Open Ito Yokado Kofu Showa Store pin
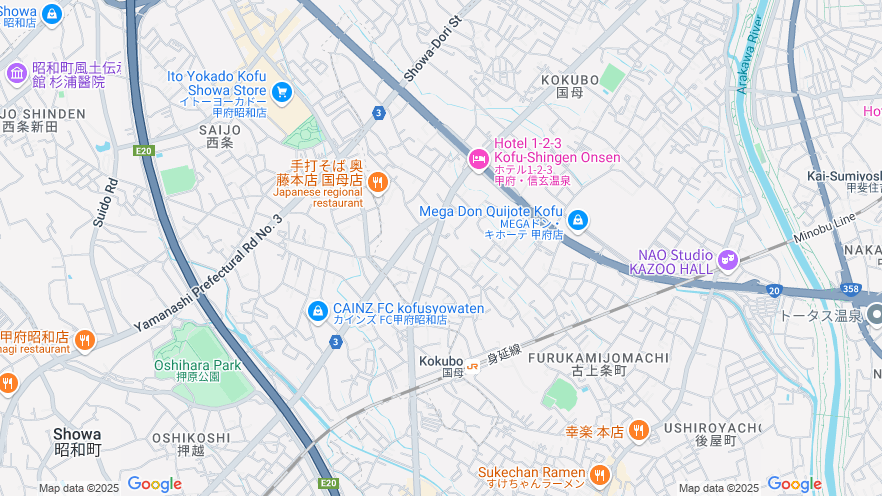 click(282, 92)
